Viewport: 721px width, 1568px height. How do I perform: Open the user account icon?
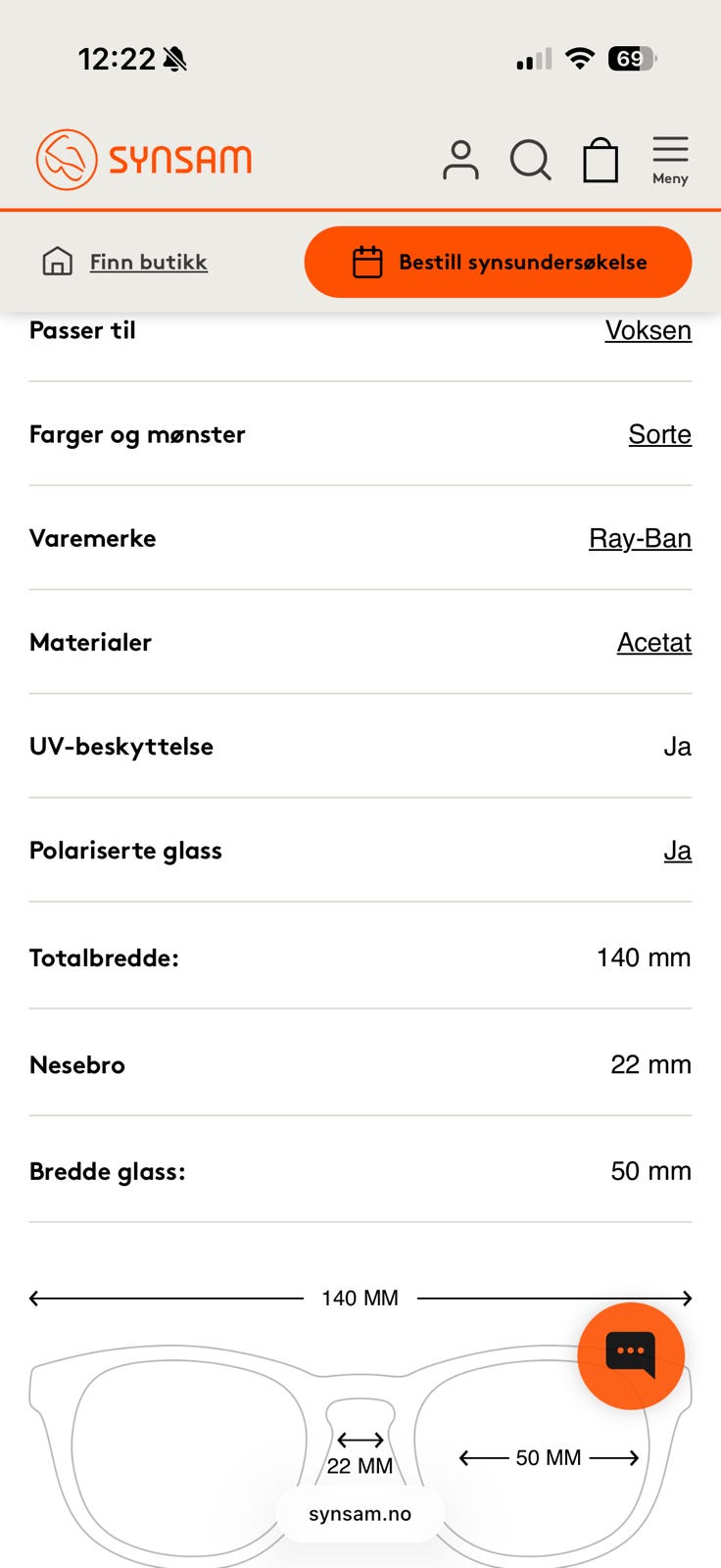tap(460, 160)
